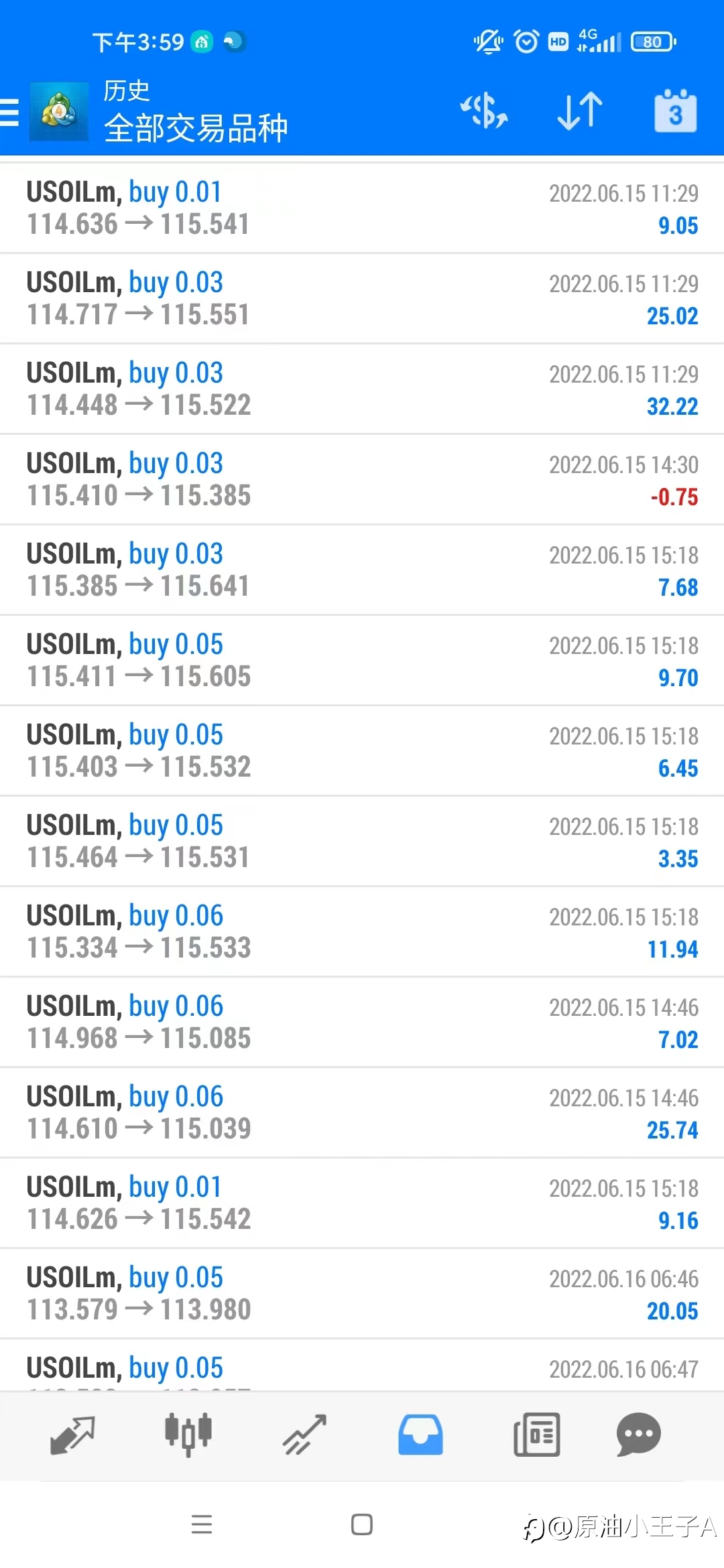Tap the system recent apps button
Screen dimensions: 724x1568
coord(202,1524)
